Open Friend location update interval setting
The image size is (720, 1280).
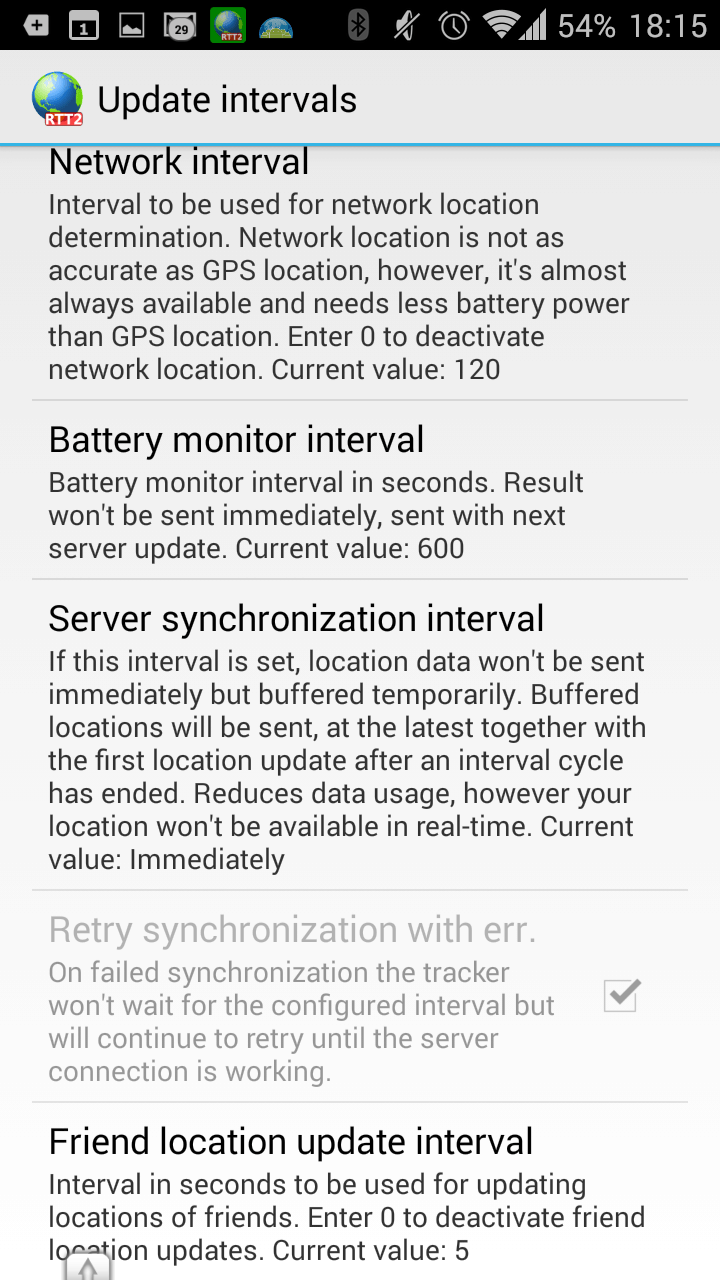(x=360, y=1192)
